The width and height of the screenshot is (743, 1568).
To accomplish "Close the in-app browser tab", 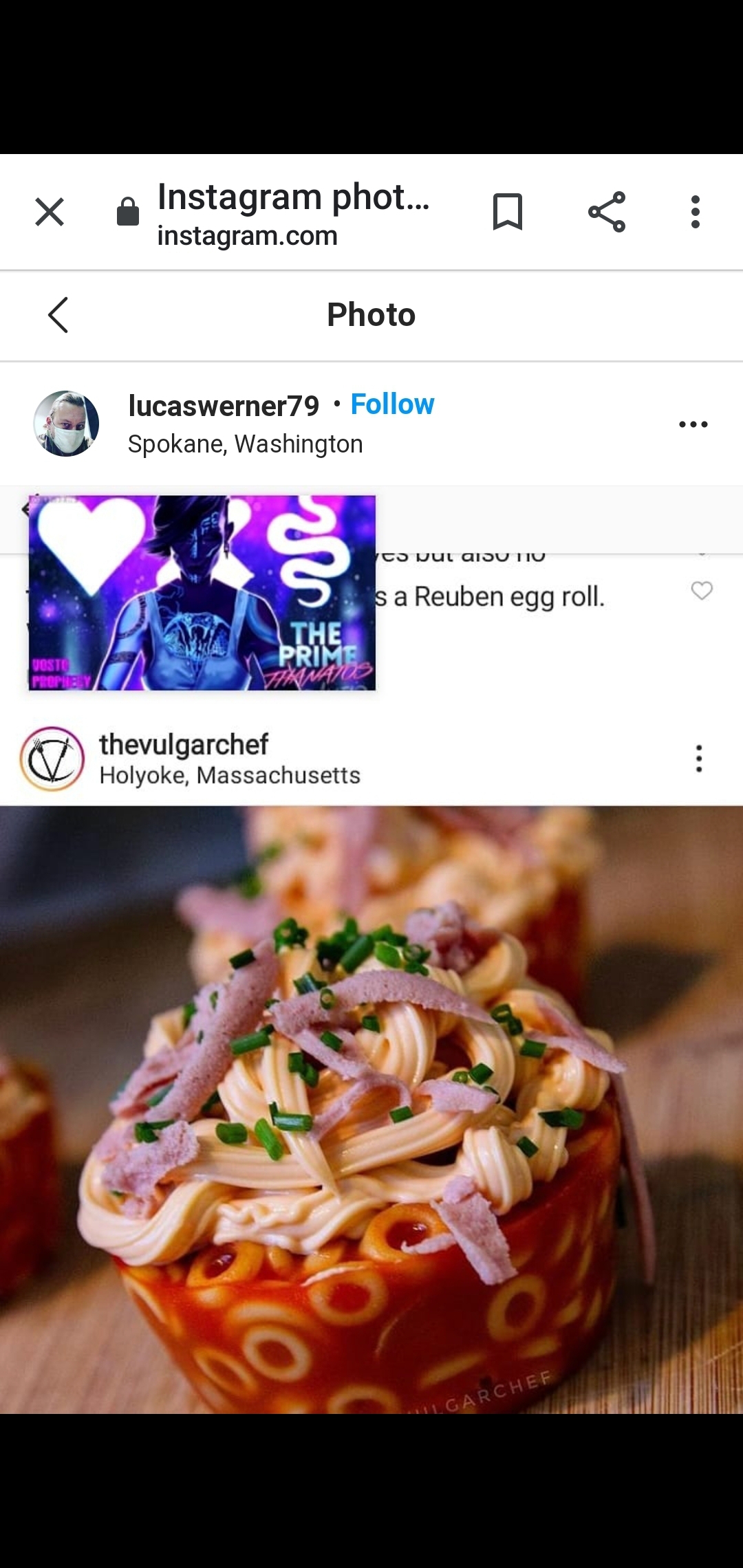I will coord(50,212).
